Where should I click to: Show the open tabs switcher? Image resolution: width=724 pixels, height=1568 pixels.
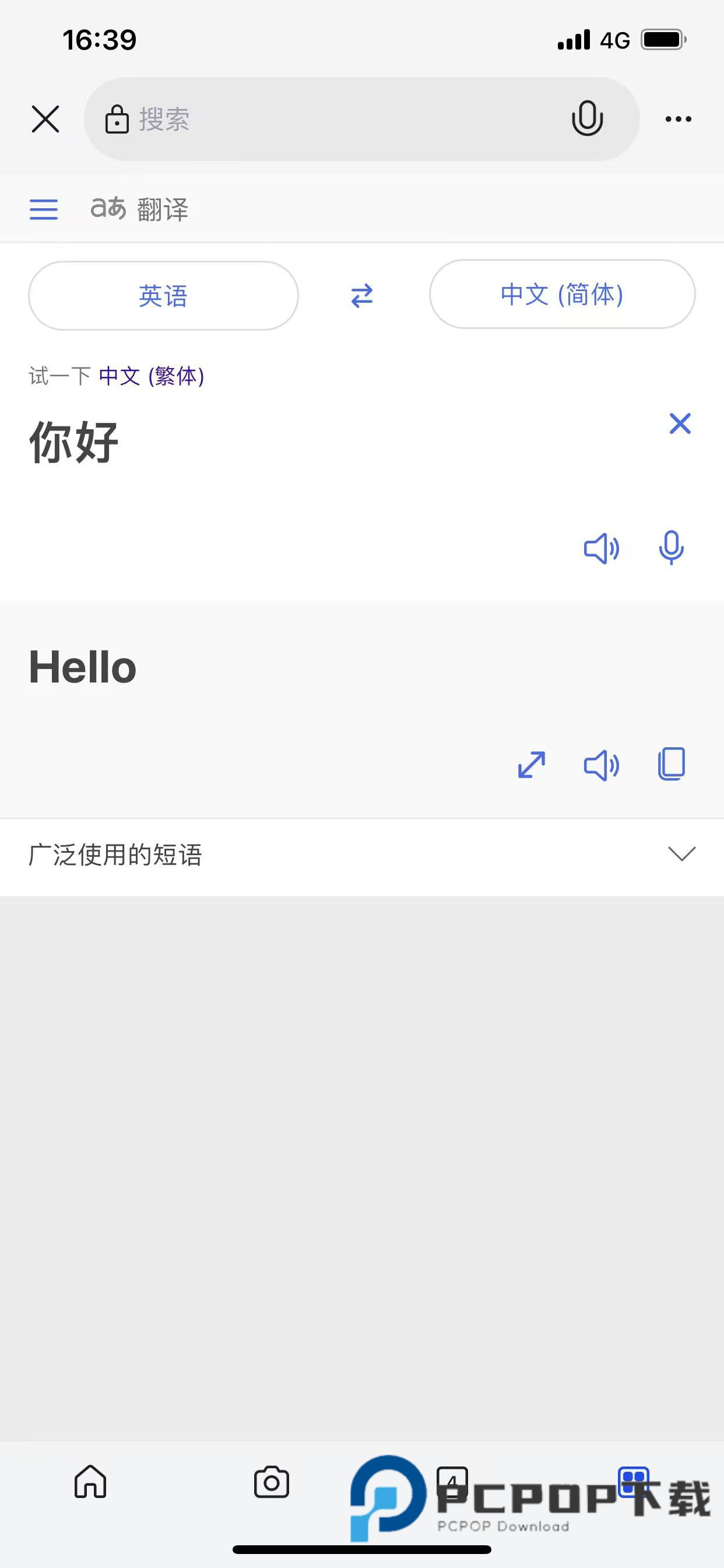tap(452, 1480)
